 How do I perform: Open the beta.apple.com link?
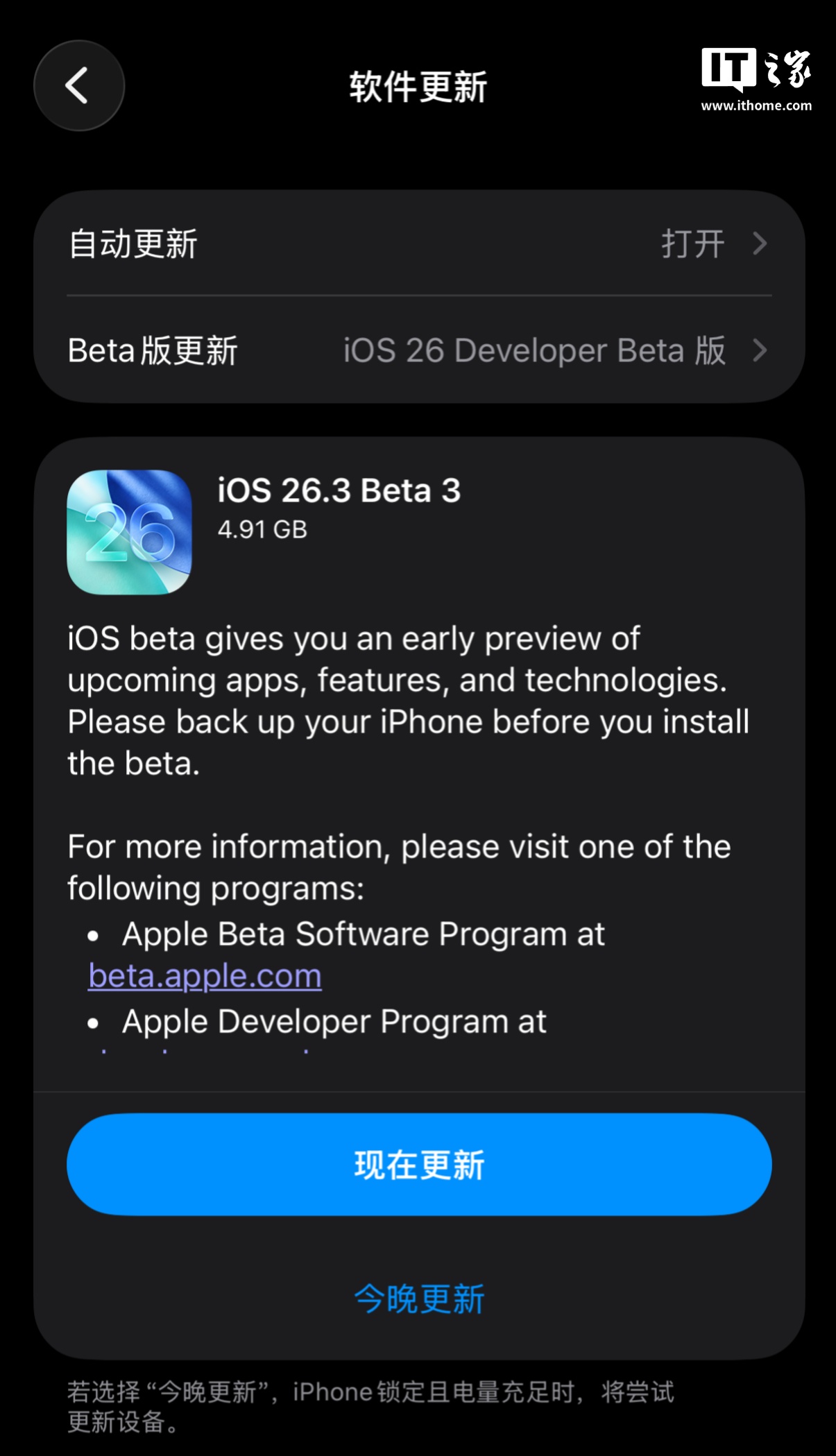pyautogui.click(x=205, y=976)
